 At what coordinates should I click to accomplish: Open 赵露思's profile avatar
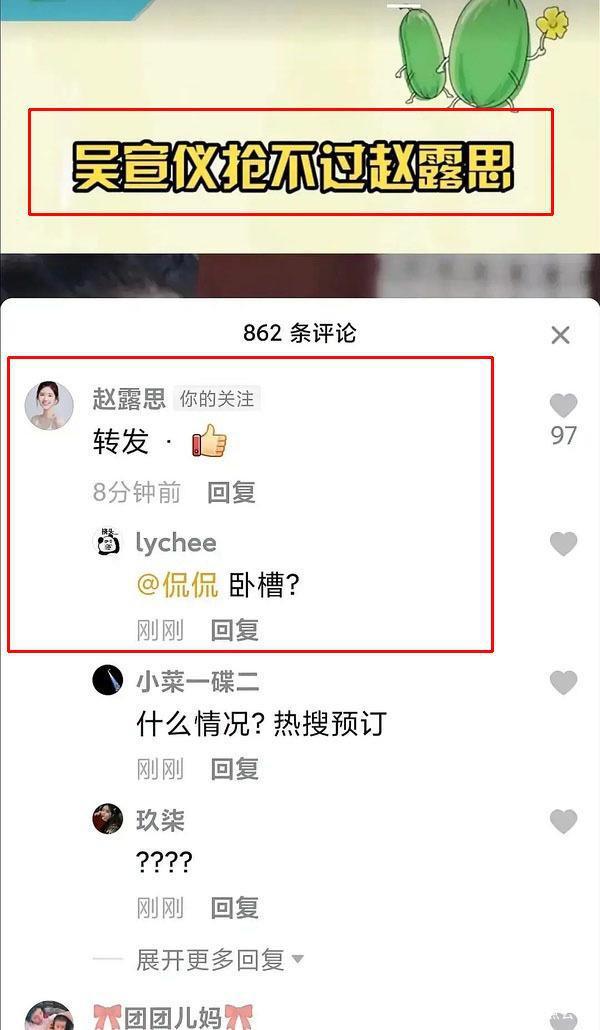click(49, 405)
